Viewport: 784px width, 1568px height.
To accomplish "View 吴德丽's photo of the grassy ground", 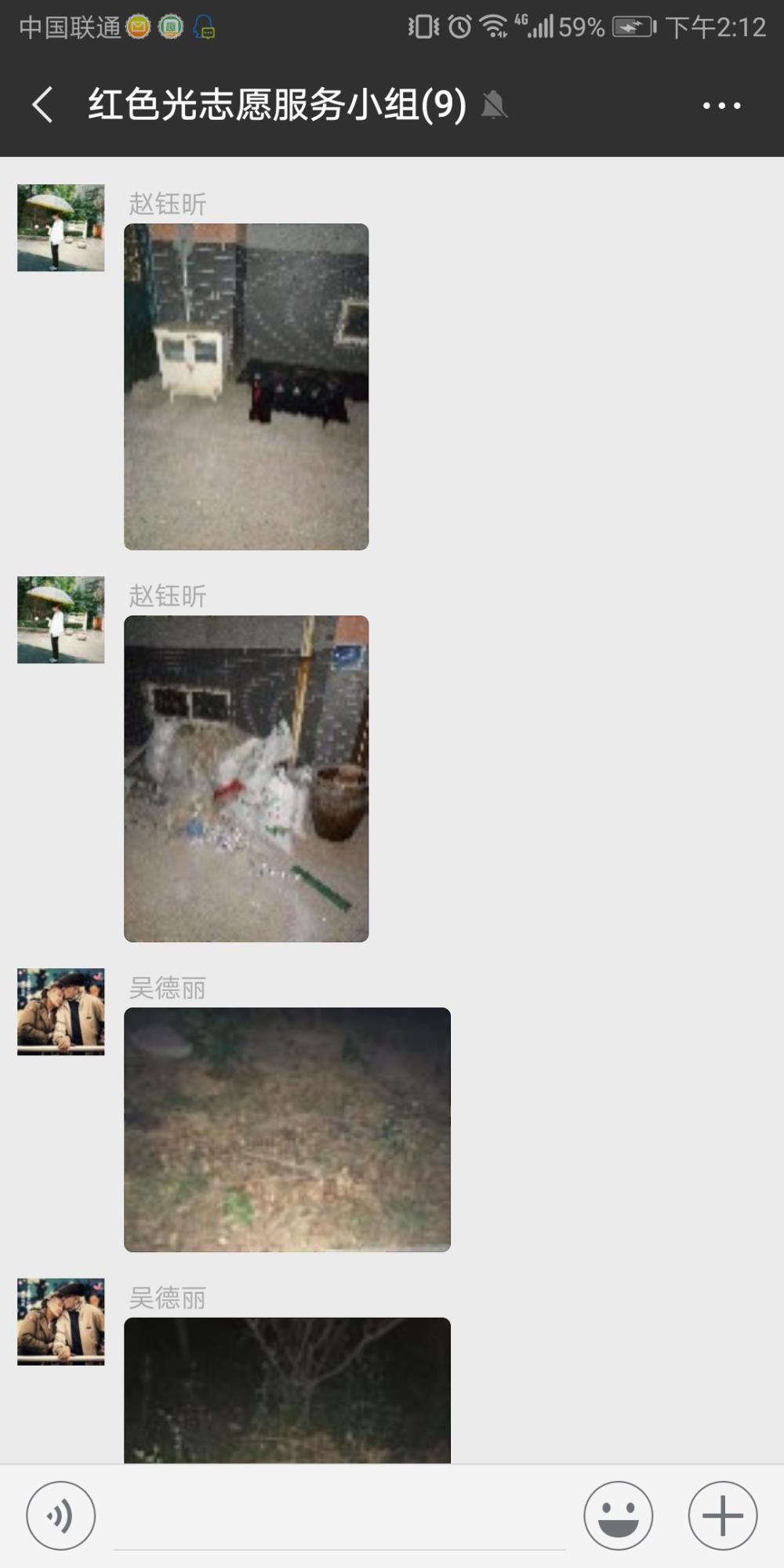I will click(x=287, y=1129).
